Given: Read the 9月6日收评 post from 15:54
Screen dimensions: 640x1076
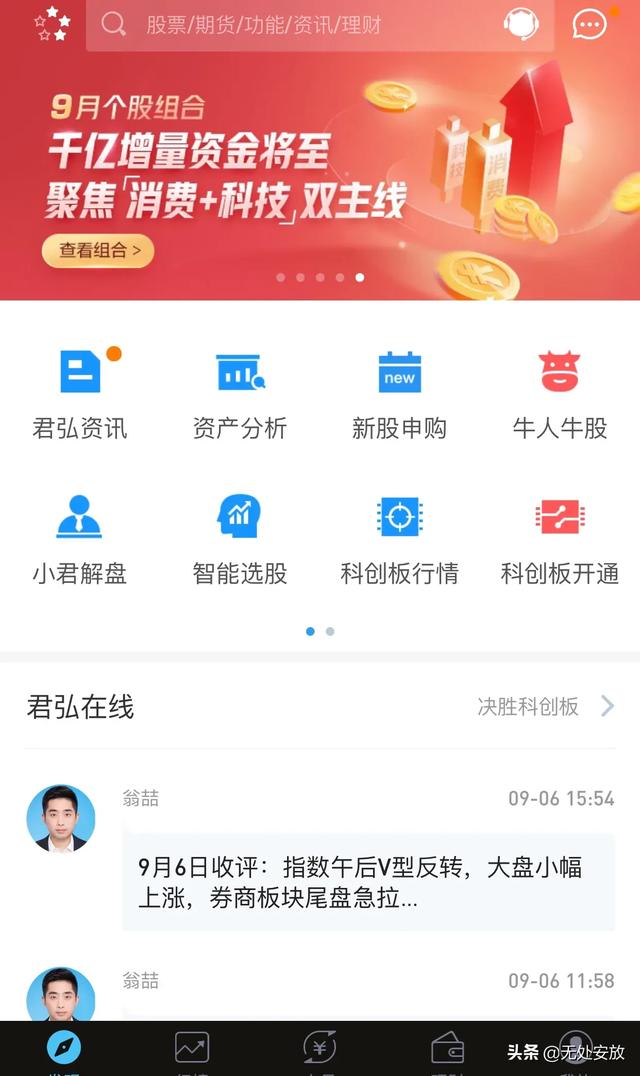Looking at the screenshot, I should pyautogui.click(x=368, y=882).
